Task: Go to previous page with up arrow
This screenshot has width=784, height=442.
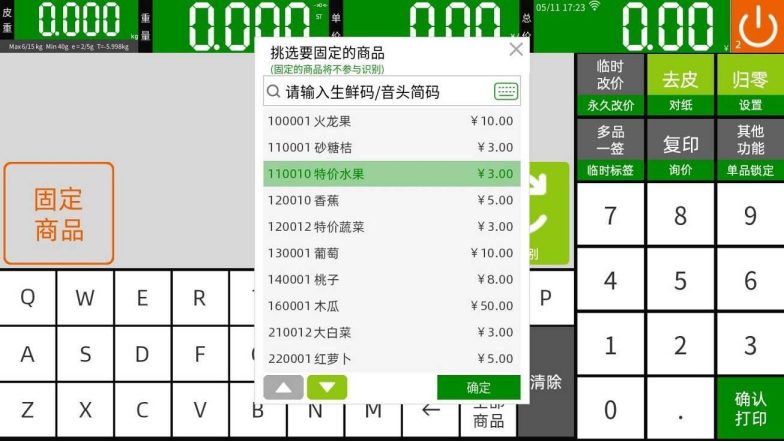Action: click(283, 387)
